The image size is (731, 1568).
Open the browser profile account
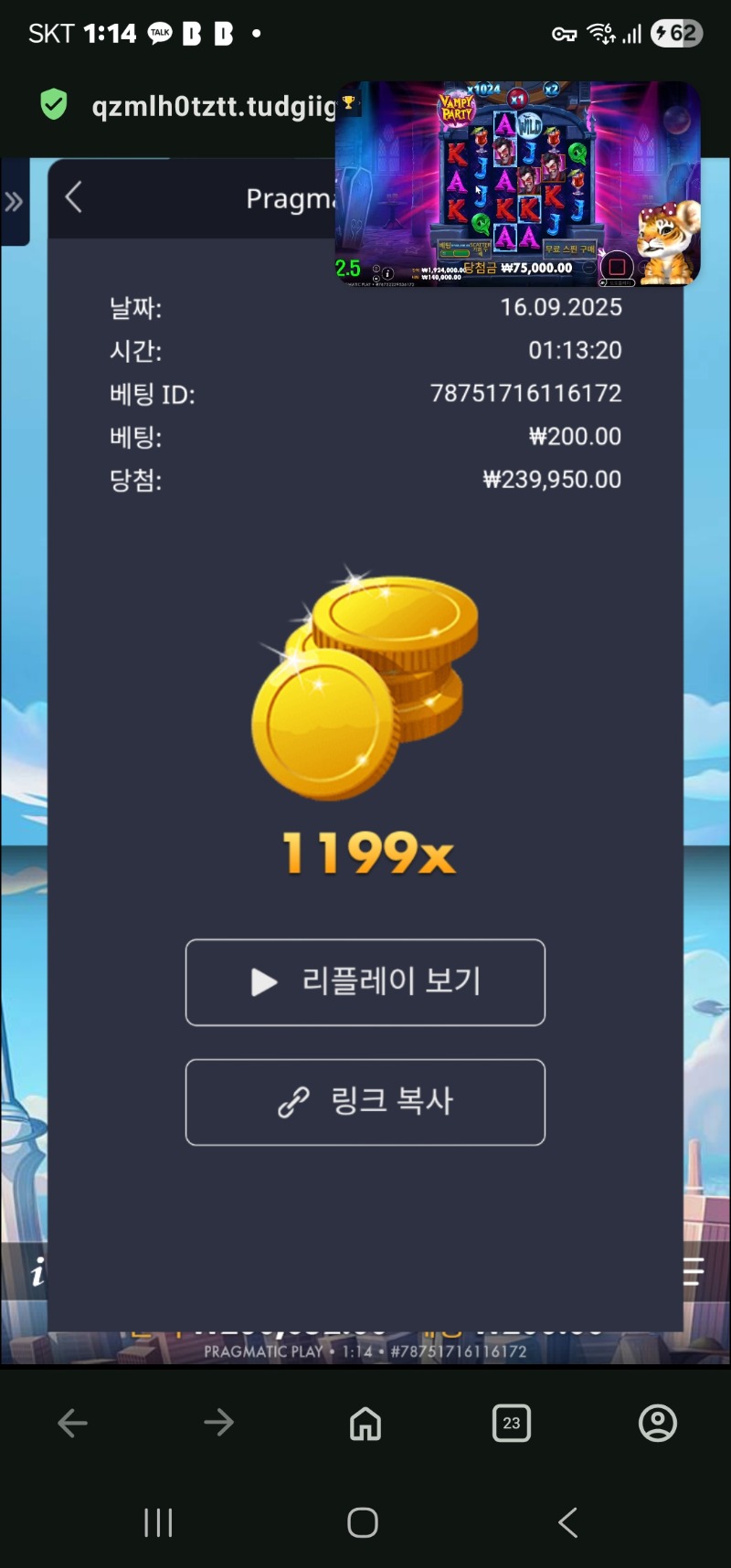(x=658, y=1423)
